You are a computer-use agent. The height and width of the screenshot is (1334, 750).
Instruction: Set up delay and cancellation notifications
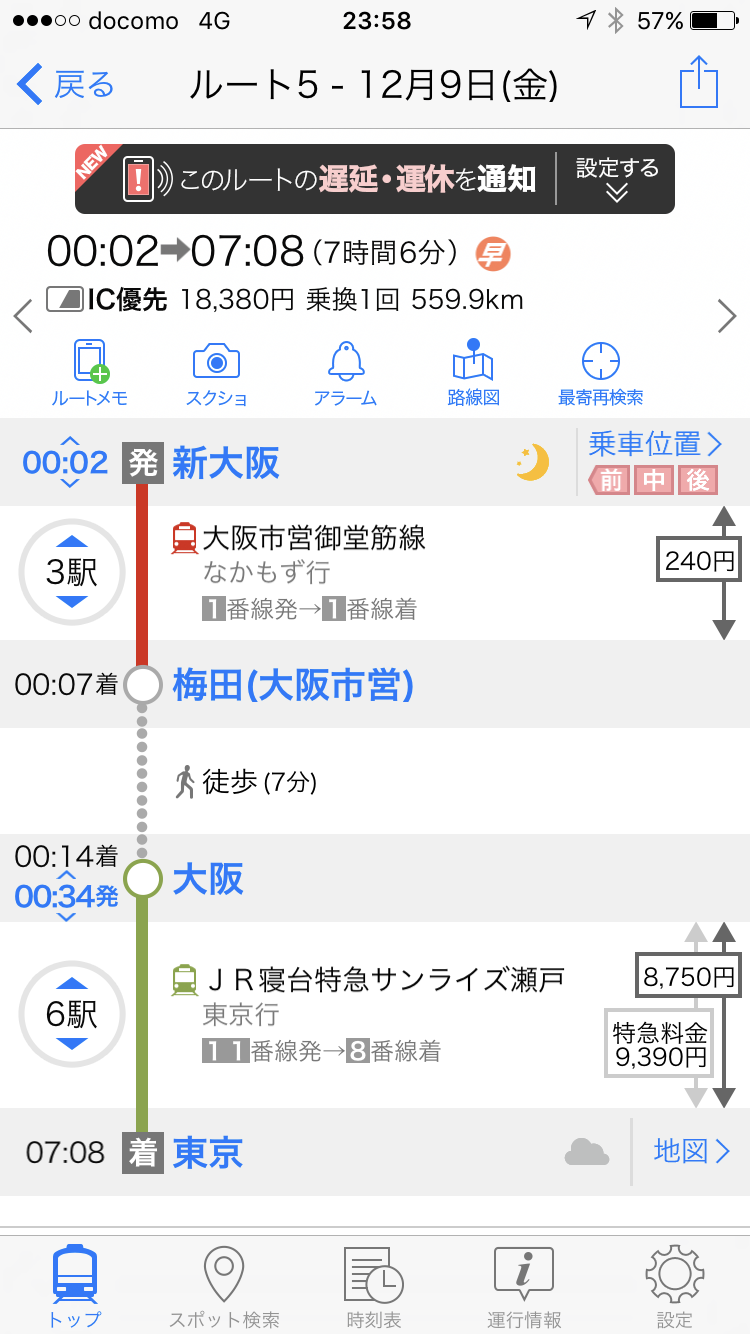coord(616,179)
